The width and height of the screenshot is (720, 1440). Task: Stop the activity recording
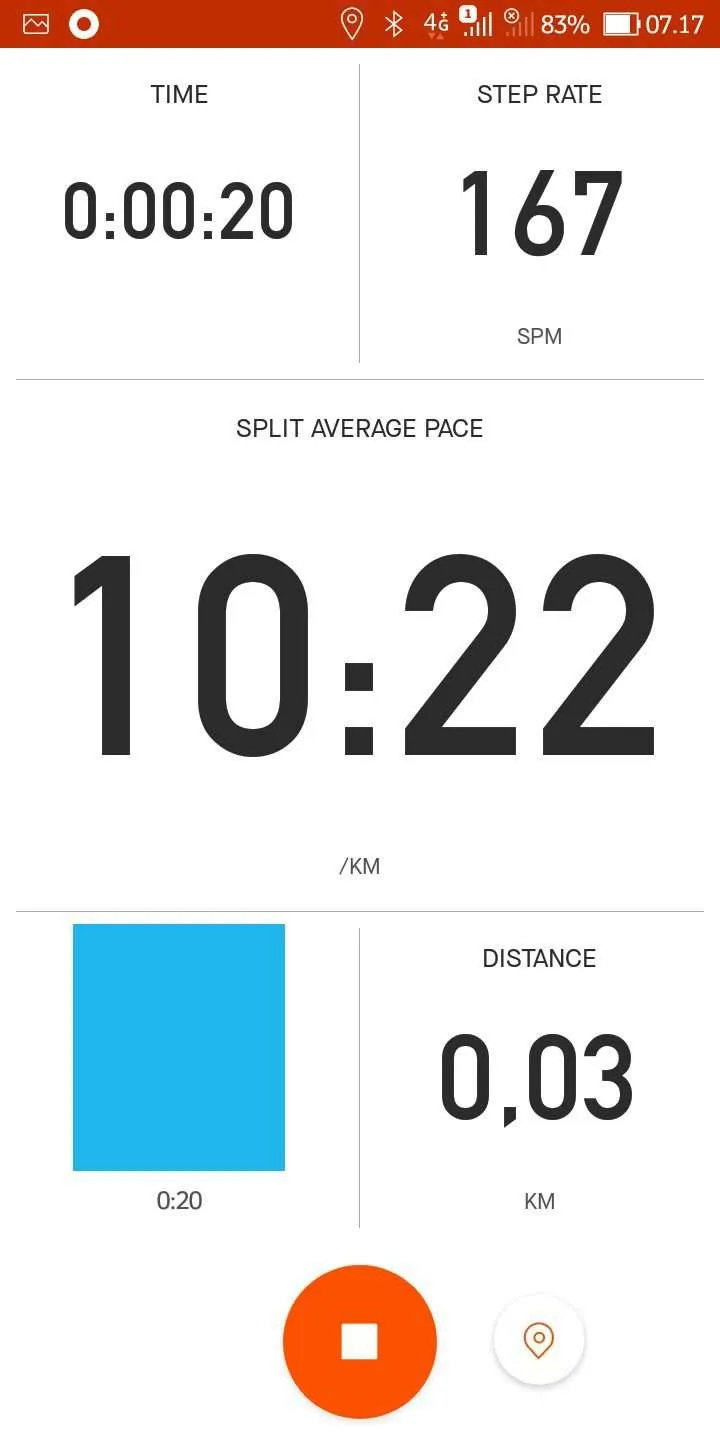[360, 1341]
